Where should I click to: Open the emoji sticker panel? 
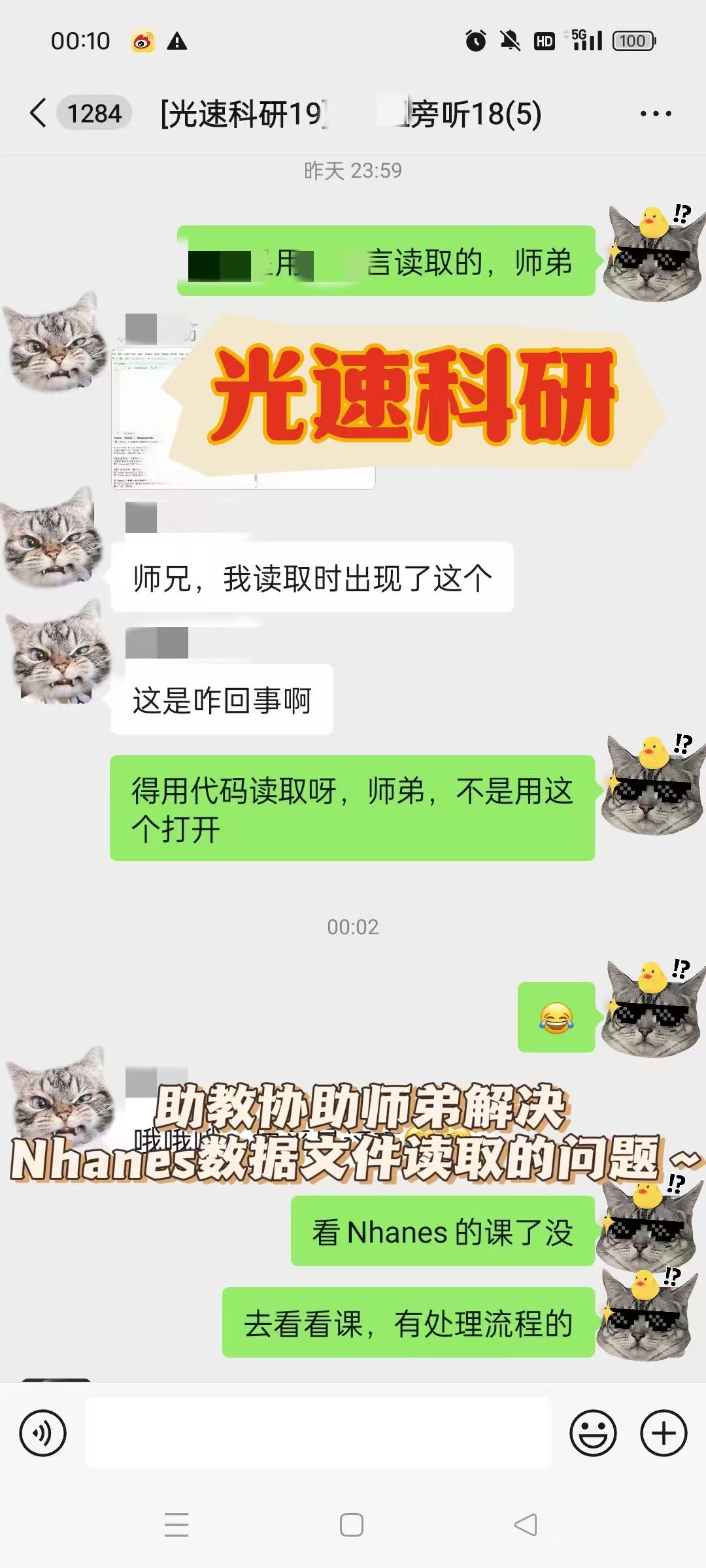click(593, 1433)
